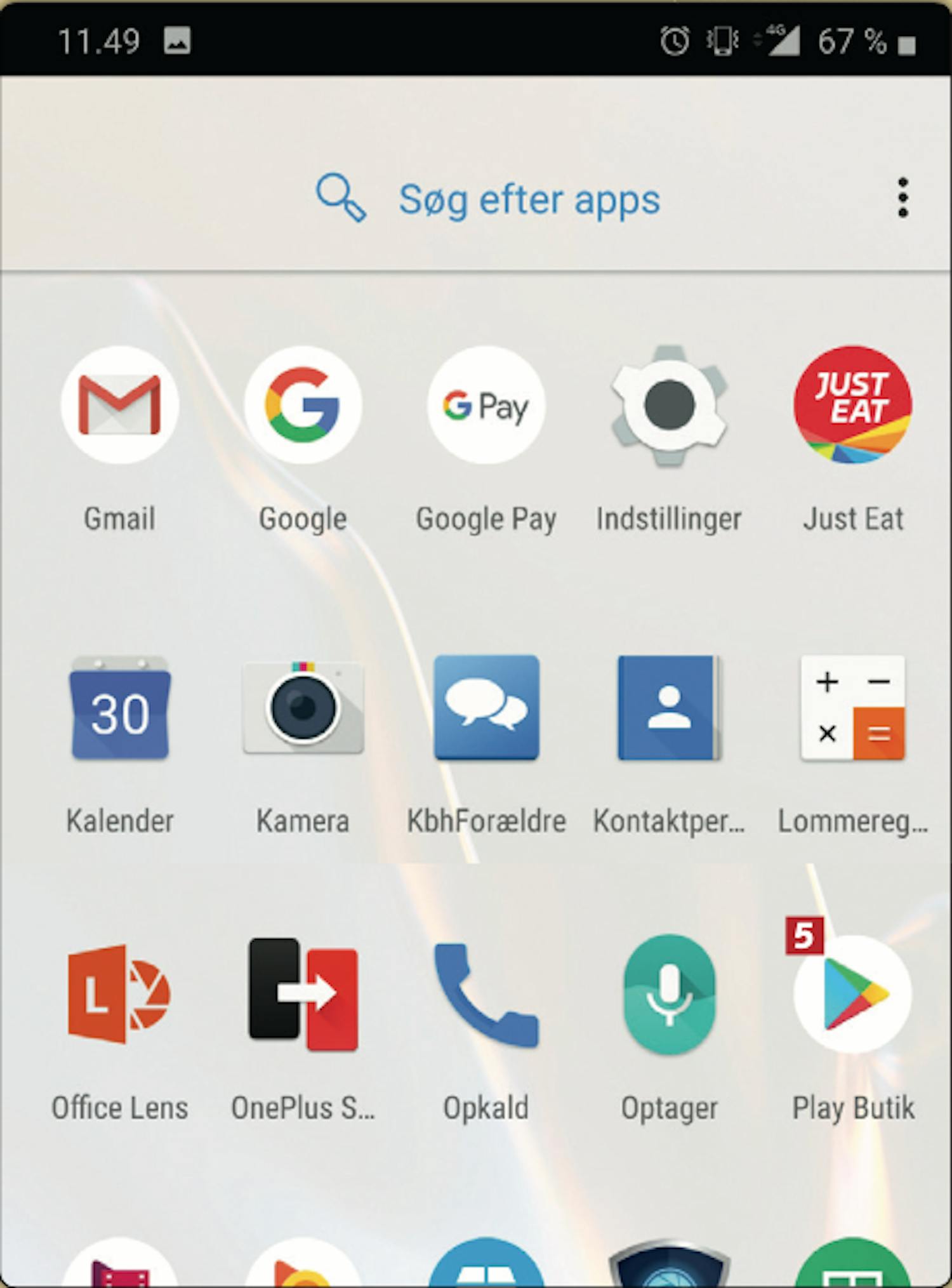Open the KbhForældre app
This screenshot has height=1288, width=952.
pyautogui.click(x=486, y=708)
